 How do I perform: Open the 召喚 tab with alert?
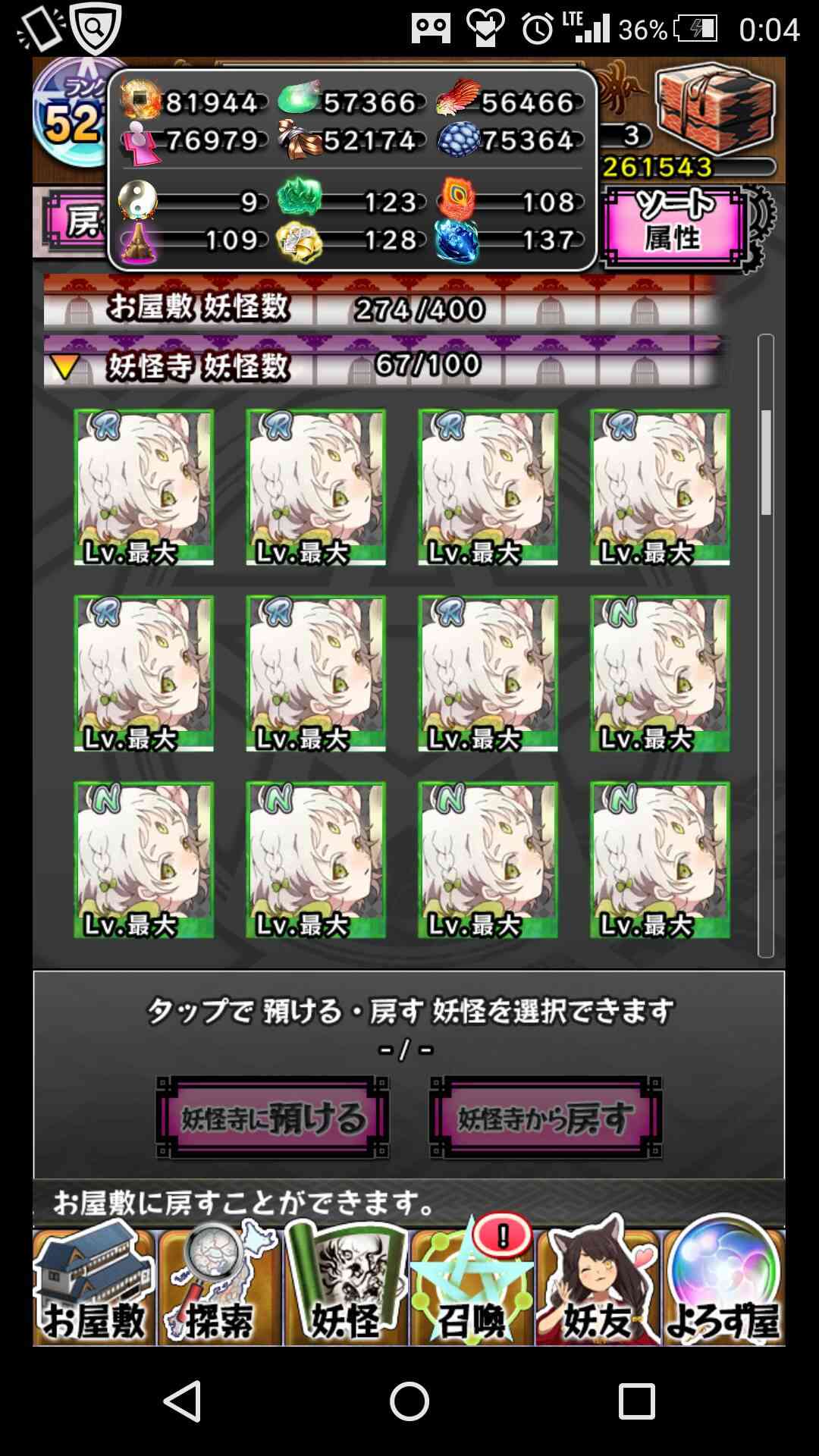pos(472,1287)
